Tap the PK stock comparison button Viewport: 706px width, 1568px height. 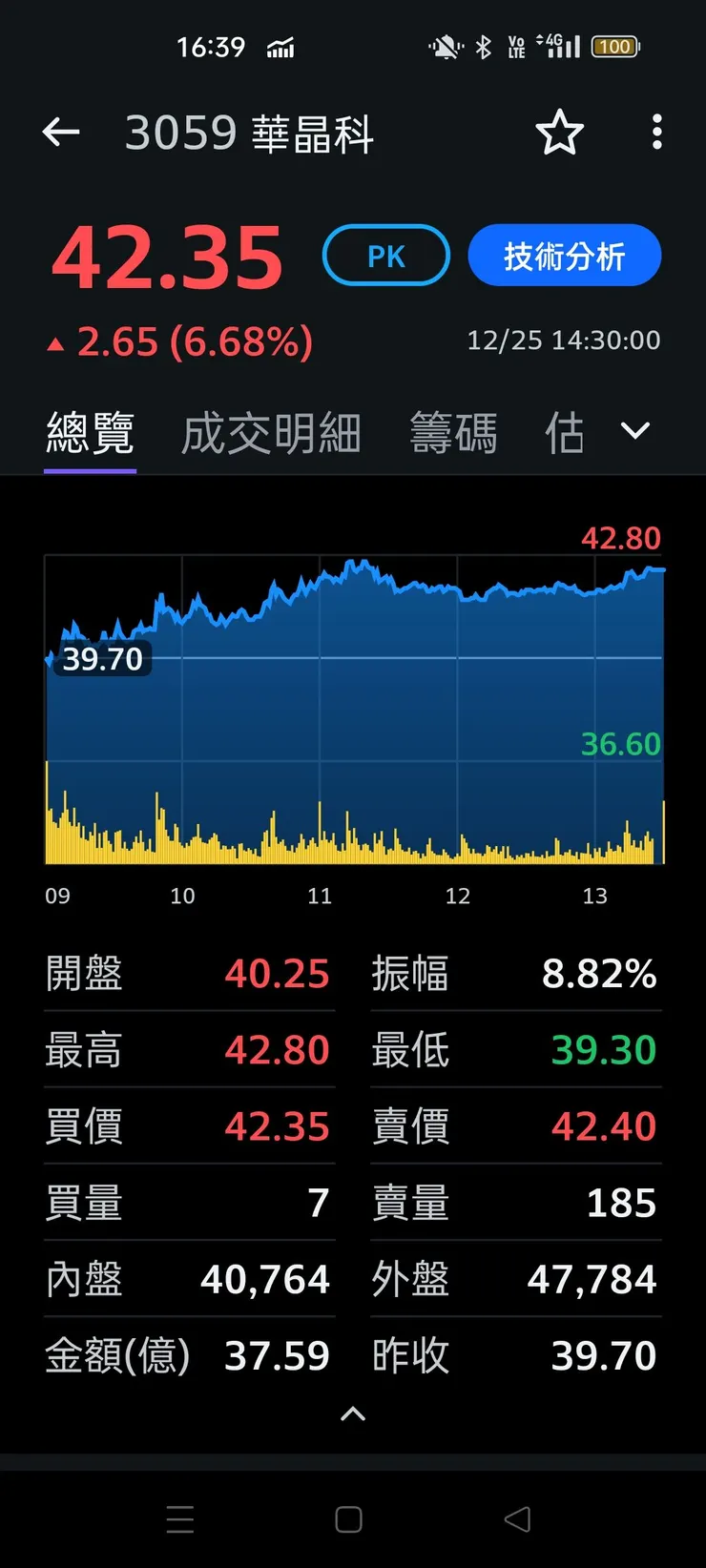click(385, 255)
